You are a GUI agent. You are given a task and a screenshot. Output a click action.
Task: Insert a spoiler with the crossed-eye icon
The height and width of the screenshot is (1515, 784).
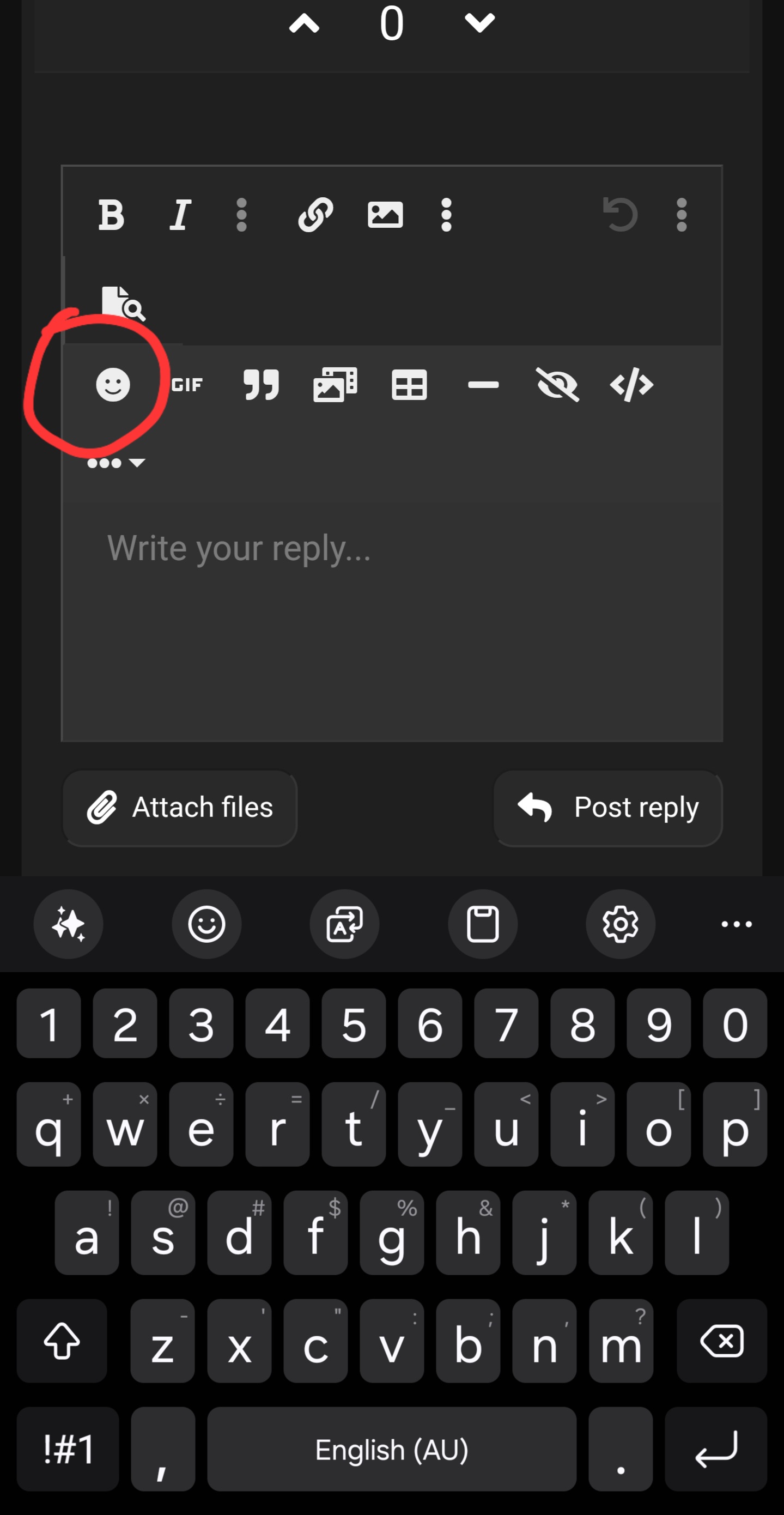[557, 385]
